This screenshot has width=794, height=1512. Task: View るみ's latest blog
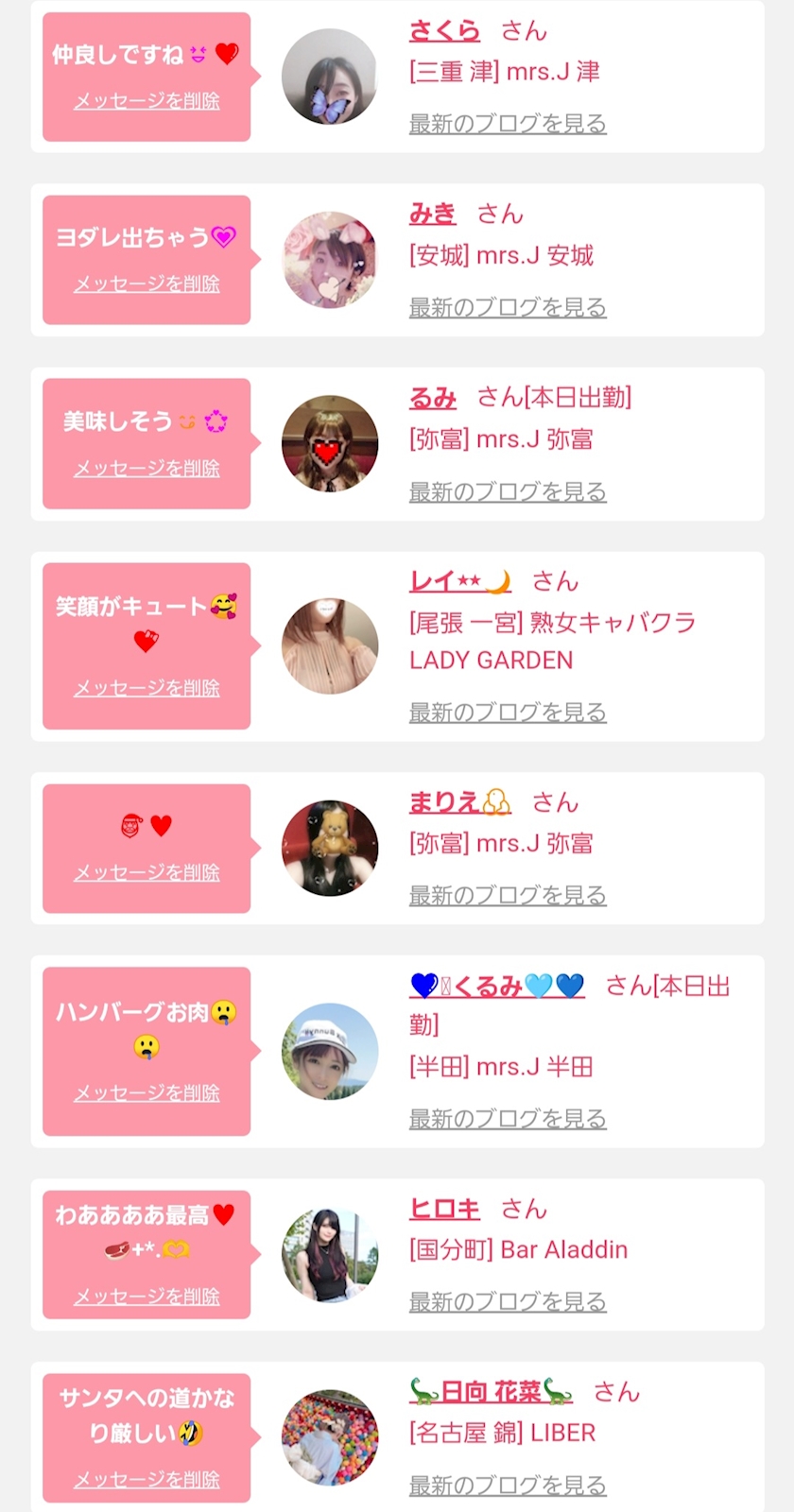pyautogui.click(x=508, y=491)
